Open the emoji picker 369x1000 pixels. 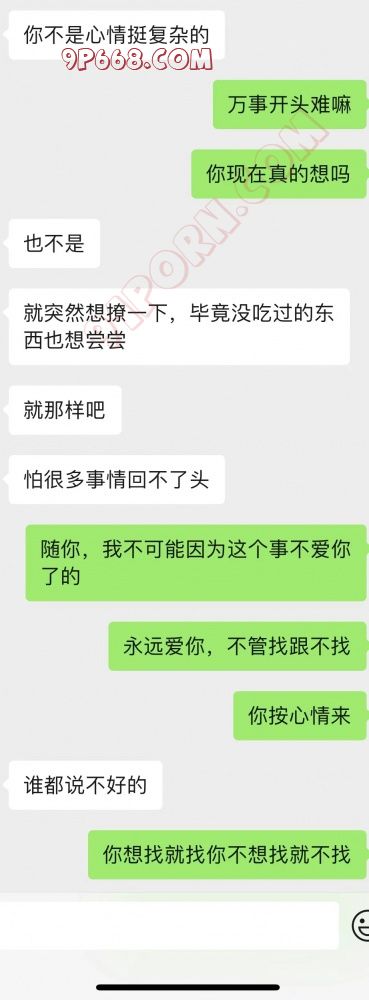(361, 925)
